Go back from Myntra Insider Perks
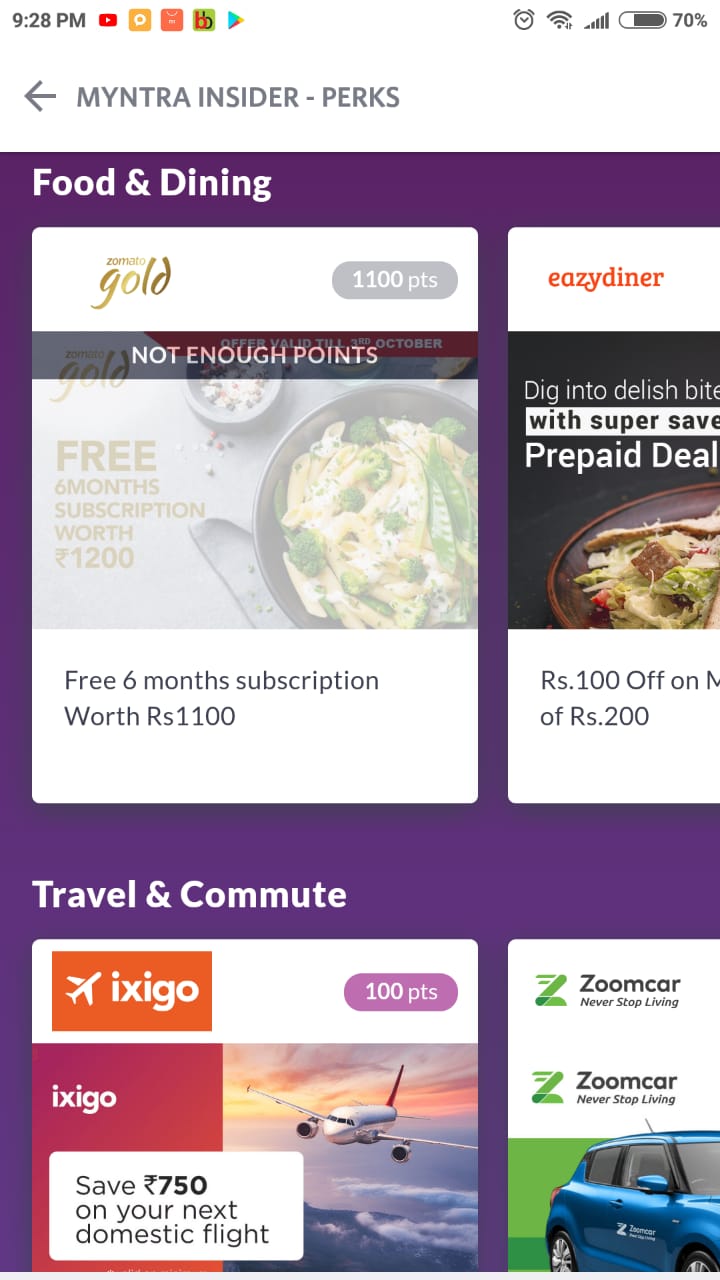The width and height of the screenshot is (720, 1280). click(40, 97)
